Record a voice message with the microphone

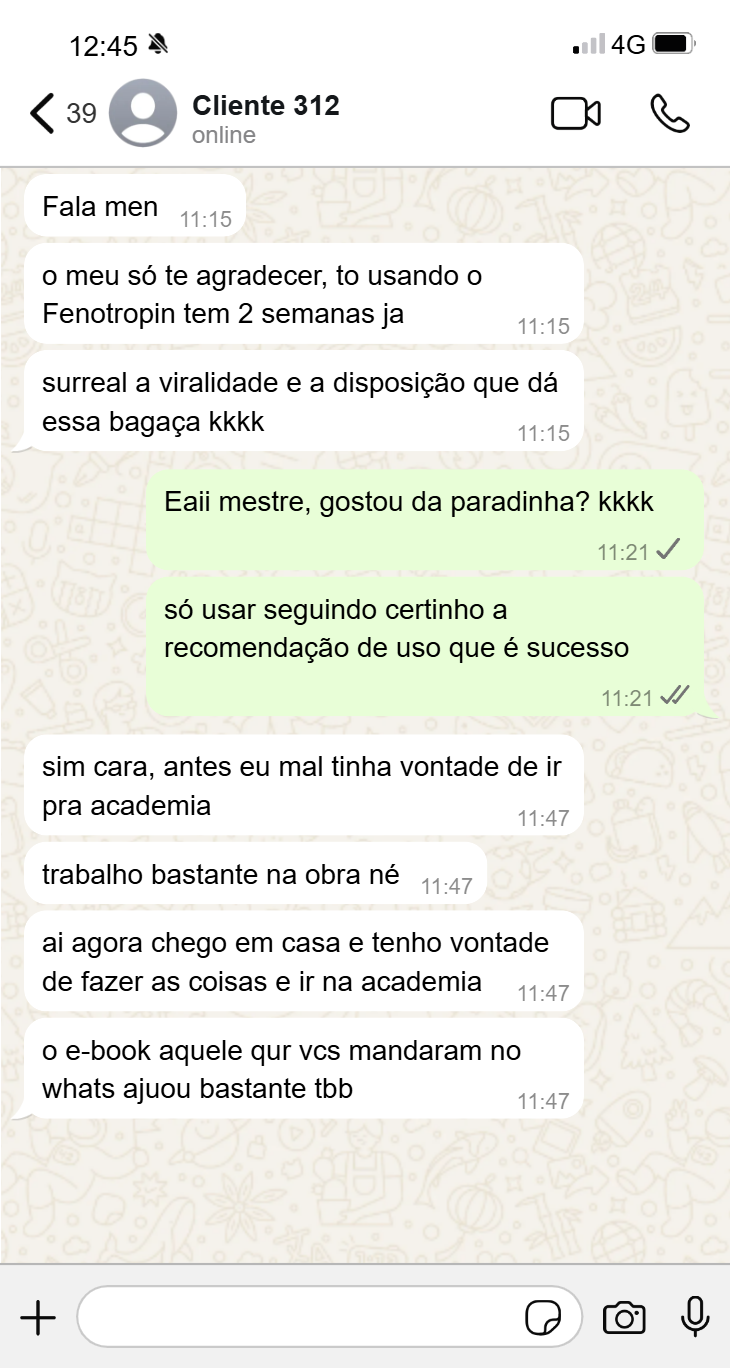(695, 1318)
